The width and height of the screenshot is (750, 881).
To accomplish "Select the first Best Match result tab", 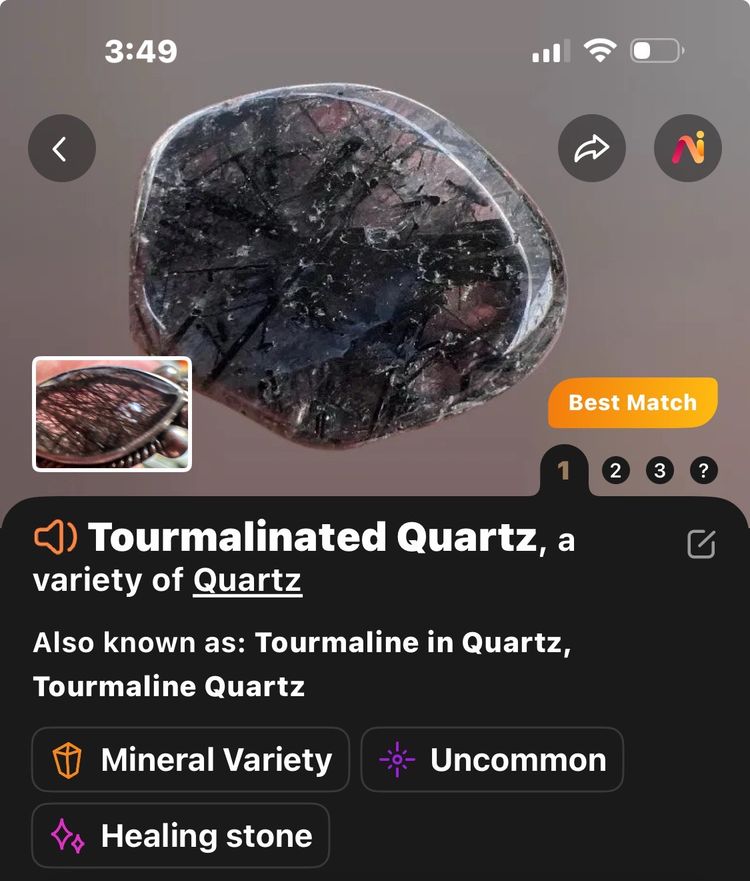I will (564, 470).
